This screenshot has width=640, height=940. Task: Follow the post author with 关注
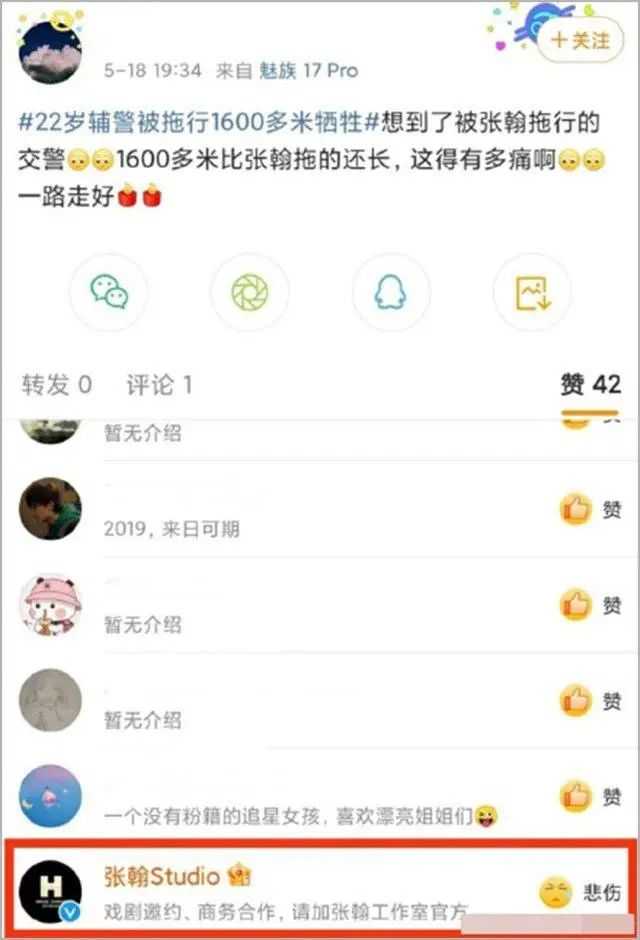[580, 40]
